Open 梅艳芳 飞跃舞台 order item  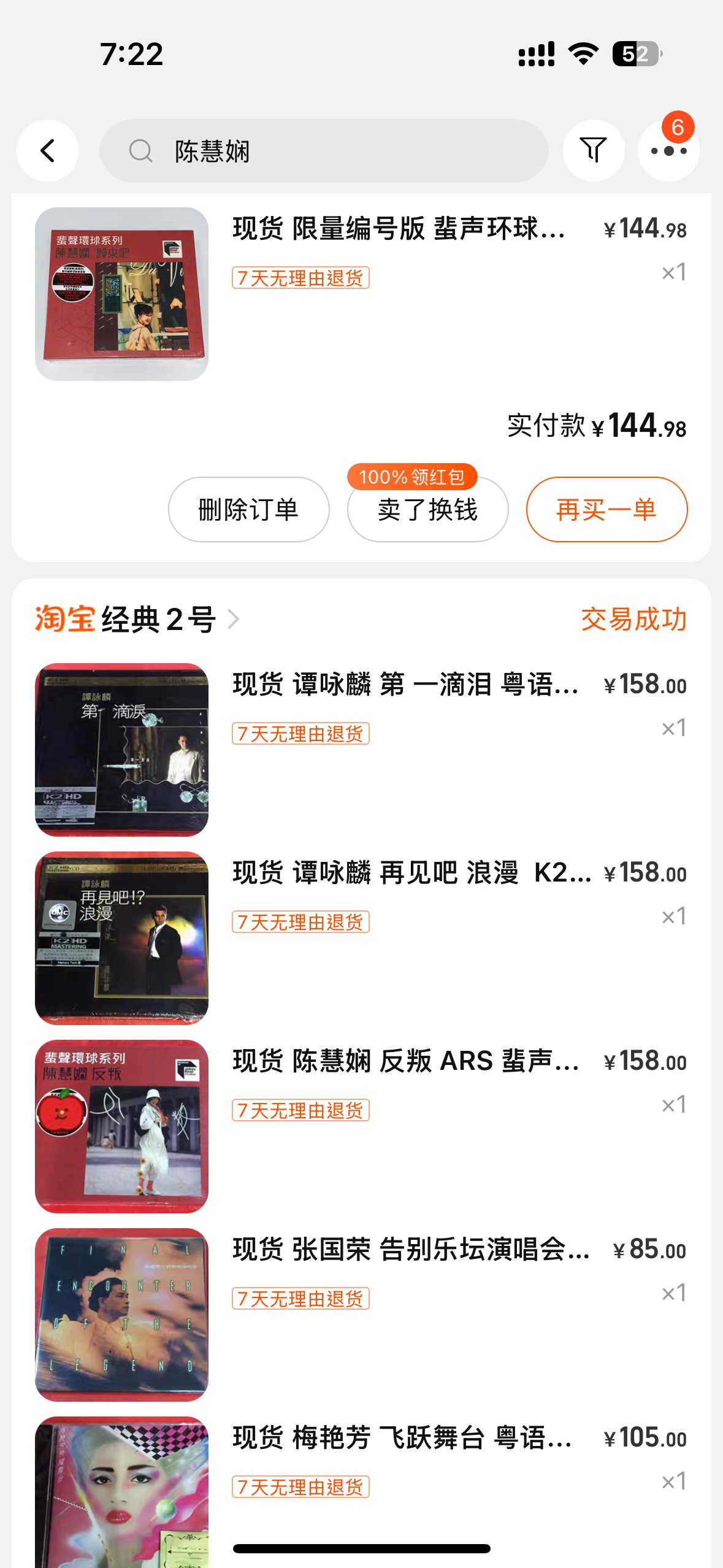click(x=361, y=1492)
